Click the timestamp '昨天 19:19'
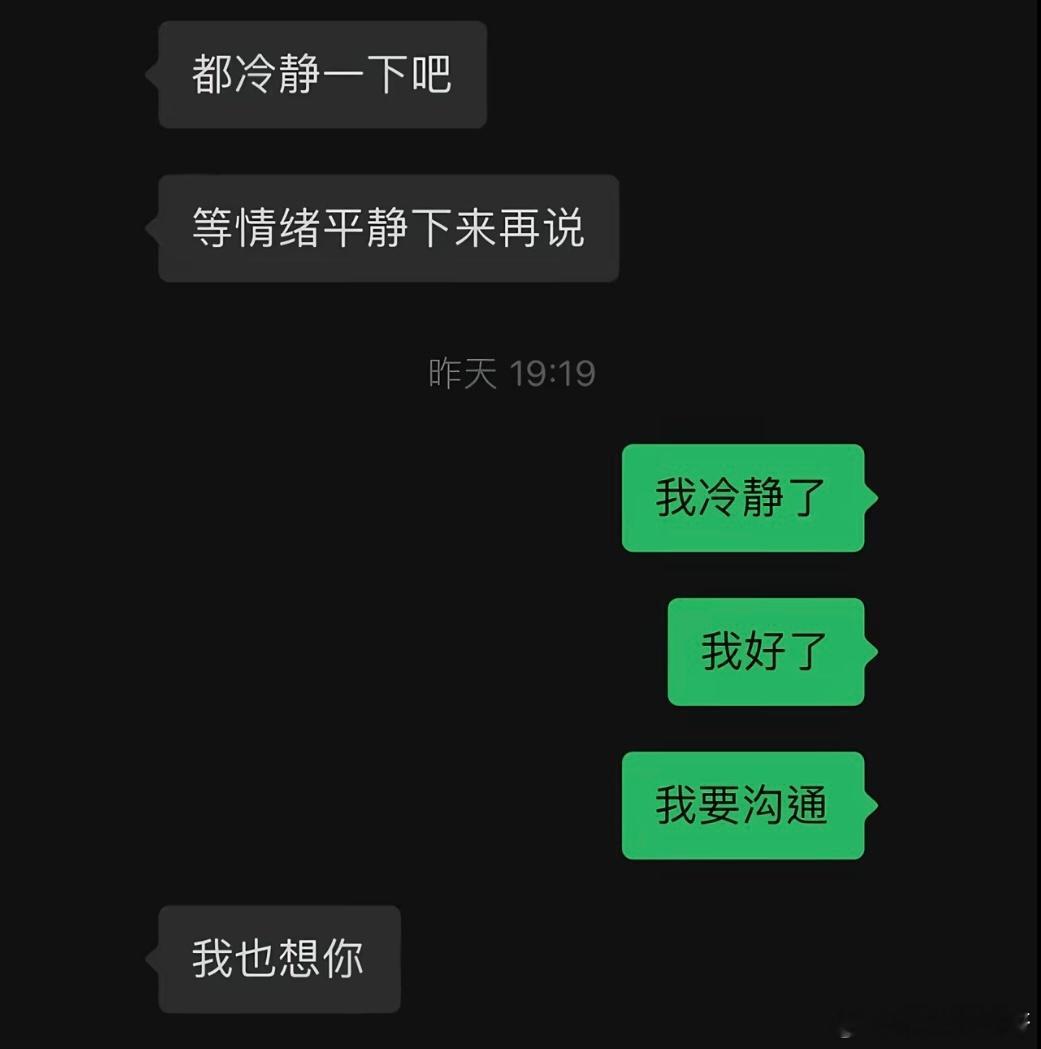 [510, 372]
